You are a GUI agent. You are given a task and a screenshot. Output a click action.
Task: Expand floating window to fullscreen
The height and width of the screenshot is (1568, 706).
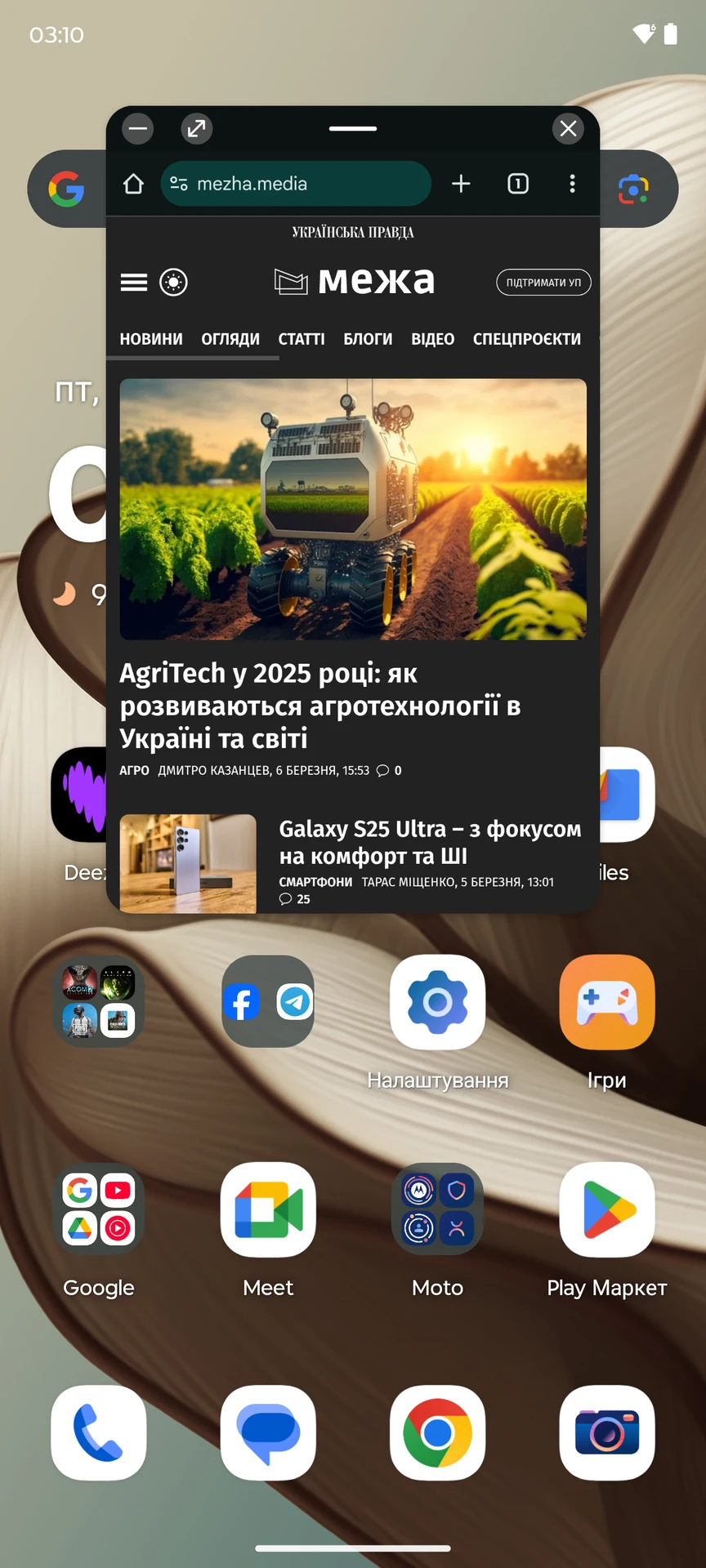coord(196,128)
